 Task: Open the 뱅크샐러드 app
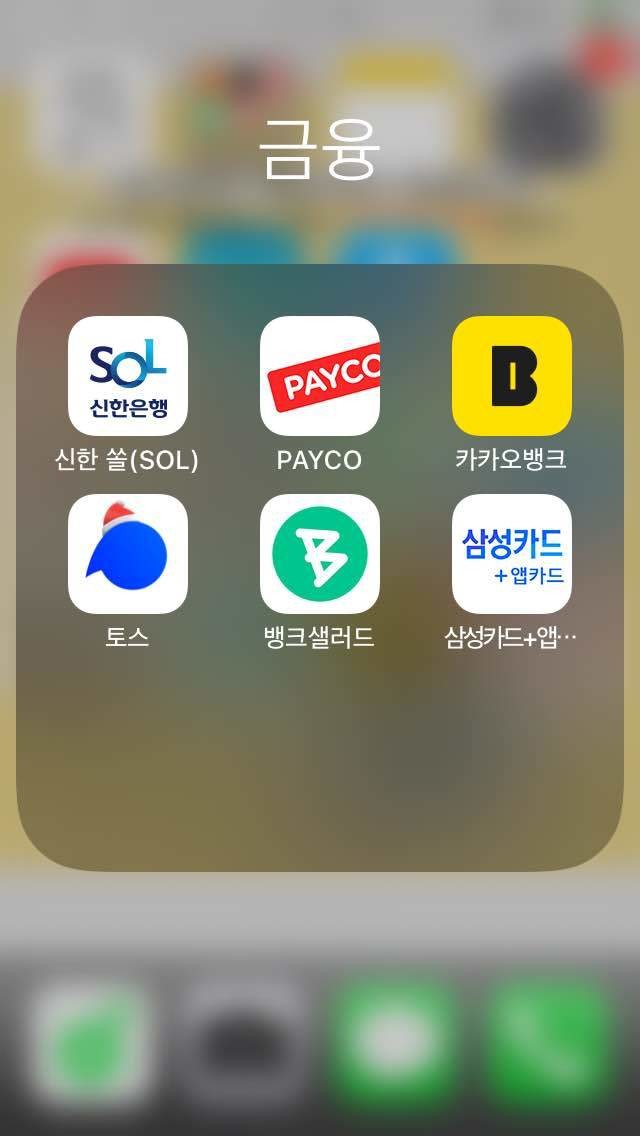320,554
